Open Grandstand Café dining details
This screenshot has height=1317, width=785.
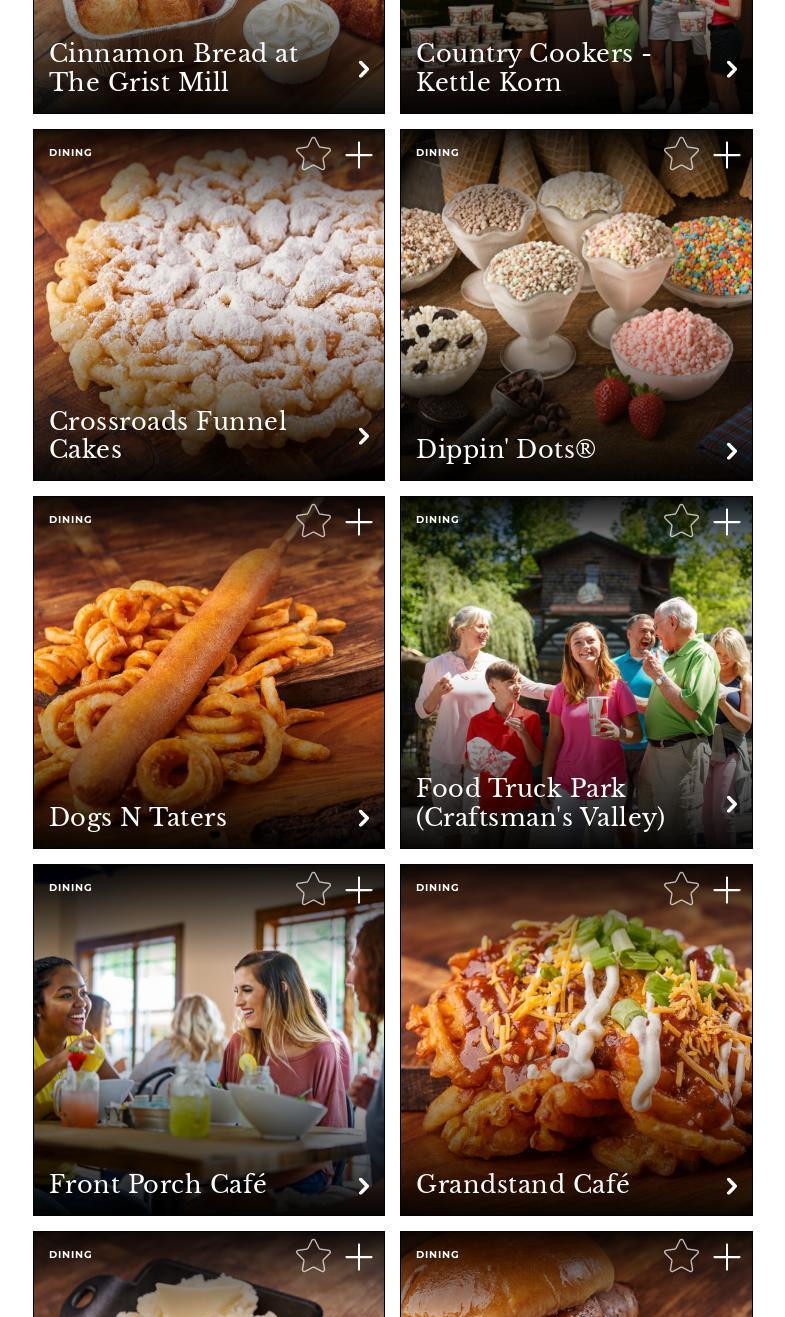(576, 1040)
